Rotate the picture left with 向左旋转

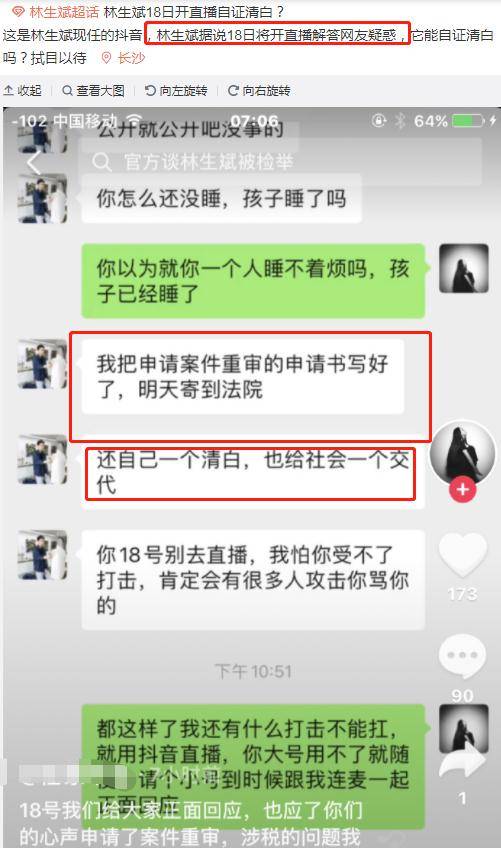coord(176,90)
